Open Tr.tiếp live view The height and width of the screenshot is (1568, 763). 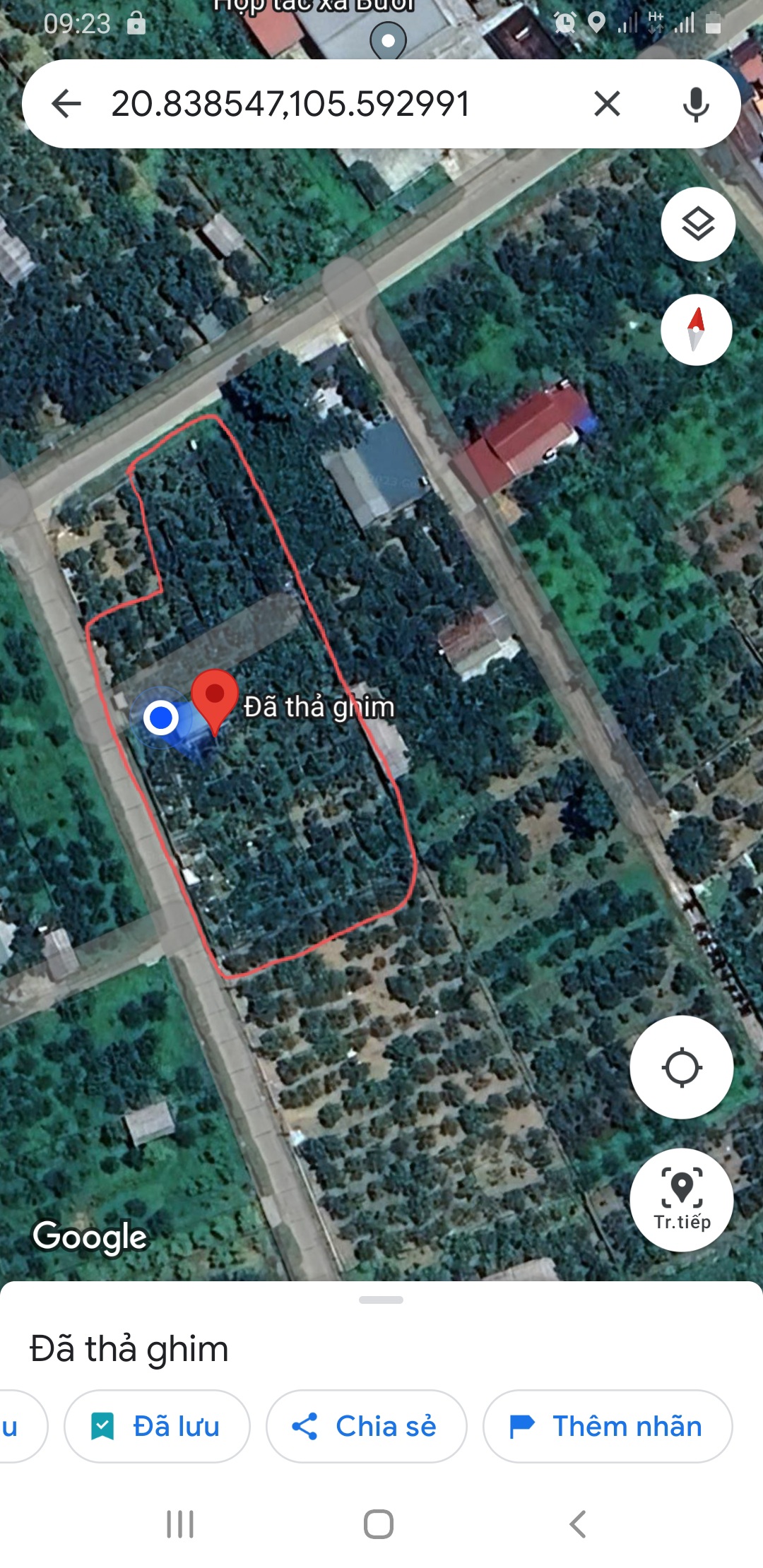pyautogui.click(x=681, y=1199)
